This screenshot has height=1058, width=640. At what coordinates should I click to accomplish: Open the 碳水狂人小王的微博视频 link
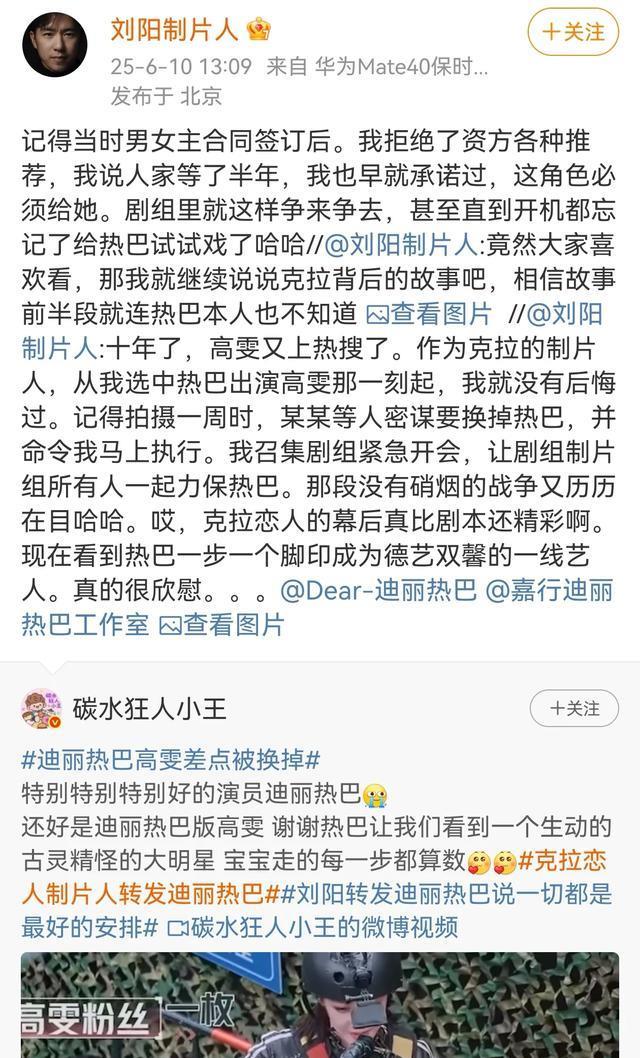click(312, 926)
